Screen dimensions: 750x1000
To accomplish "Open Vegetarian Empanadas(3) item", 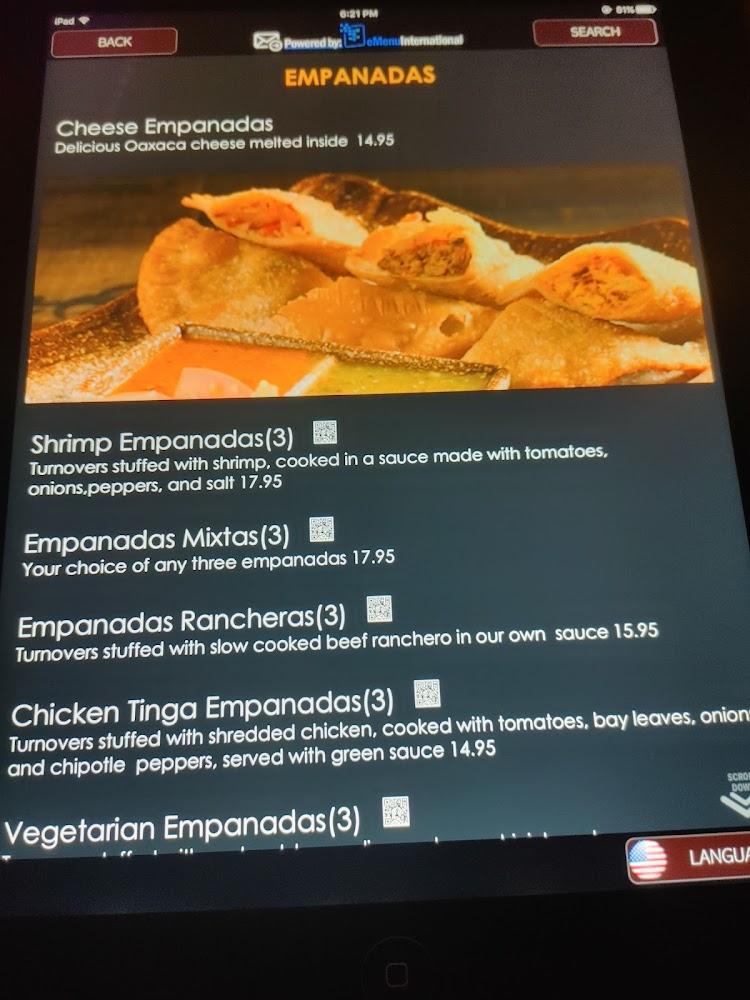I will click(x=182, y=824).
